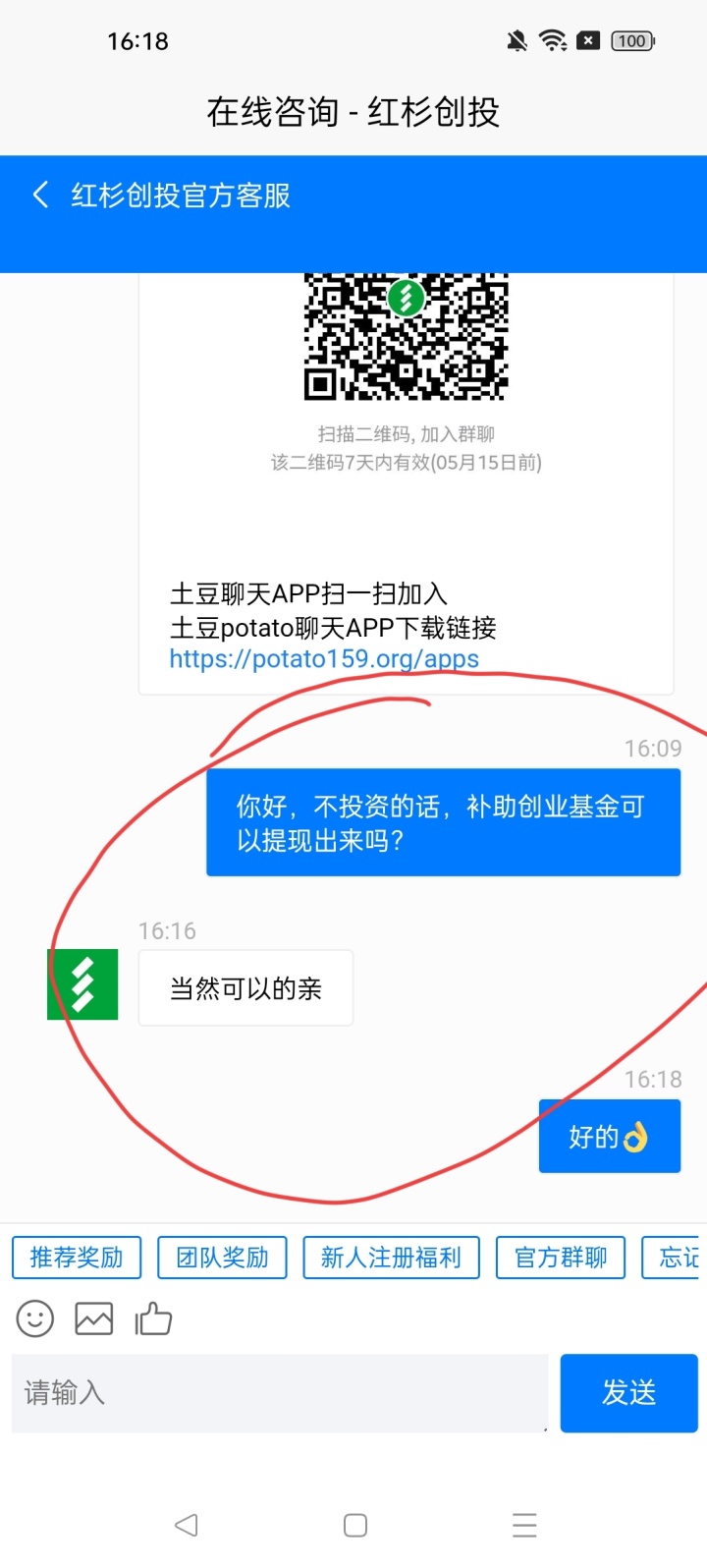Choose the 新人注册福利 chip

click(391, 1258)
